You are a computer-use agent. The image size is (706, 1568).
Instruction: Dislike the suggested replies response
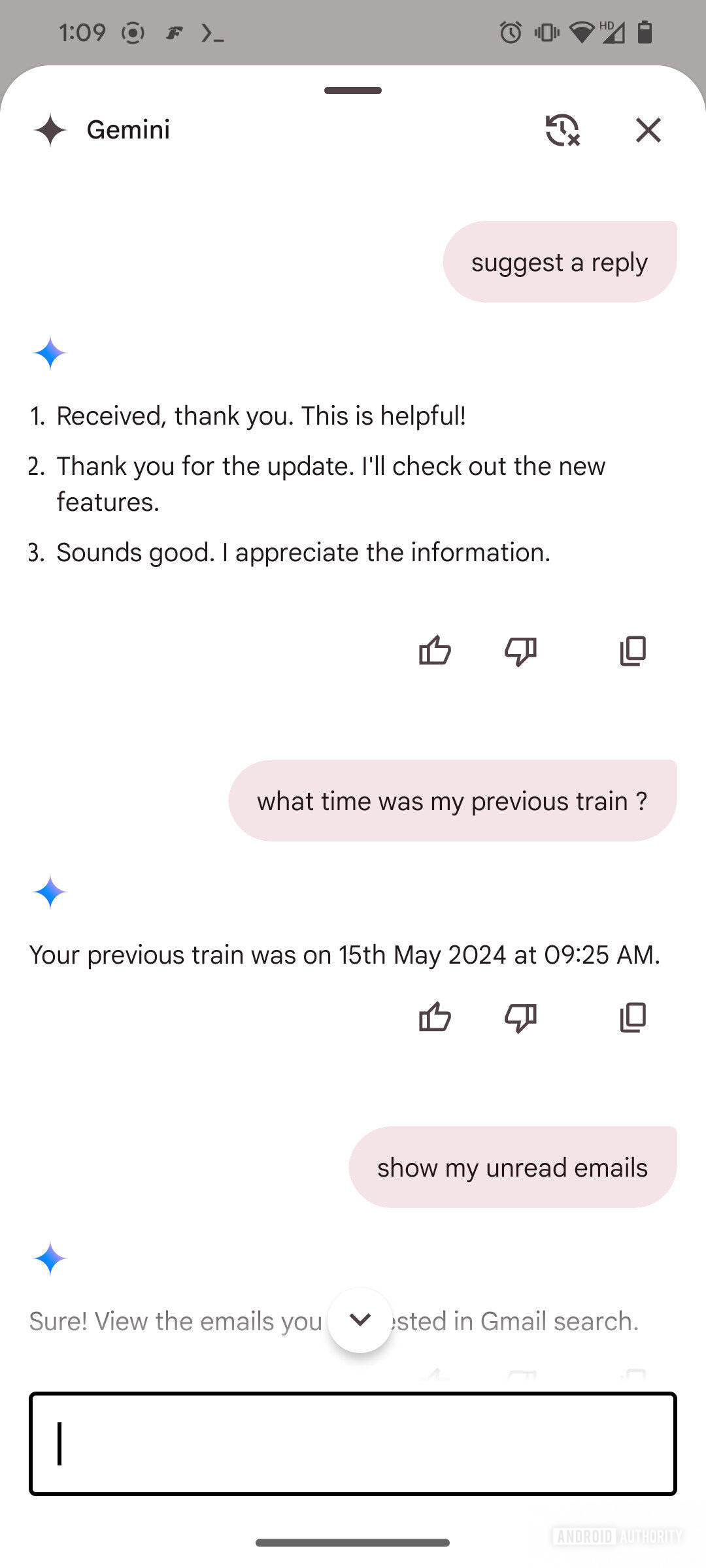(x=520, y=651)
